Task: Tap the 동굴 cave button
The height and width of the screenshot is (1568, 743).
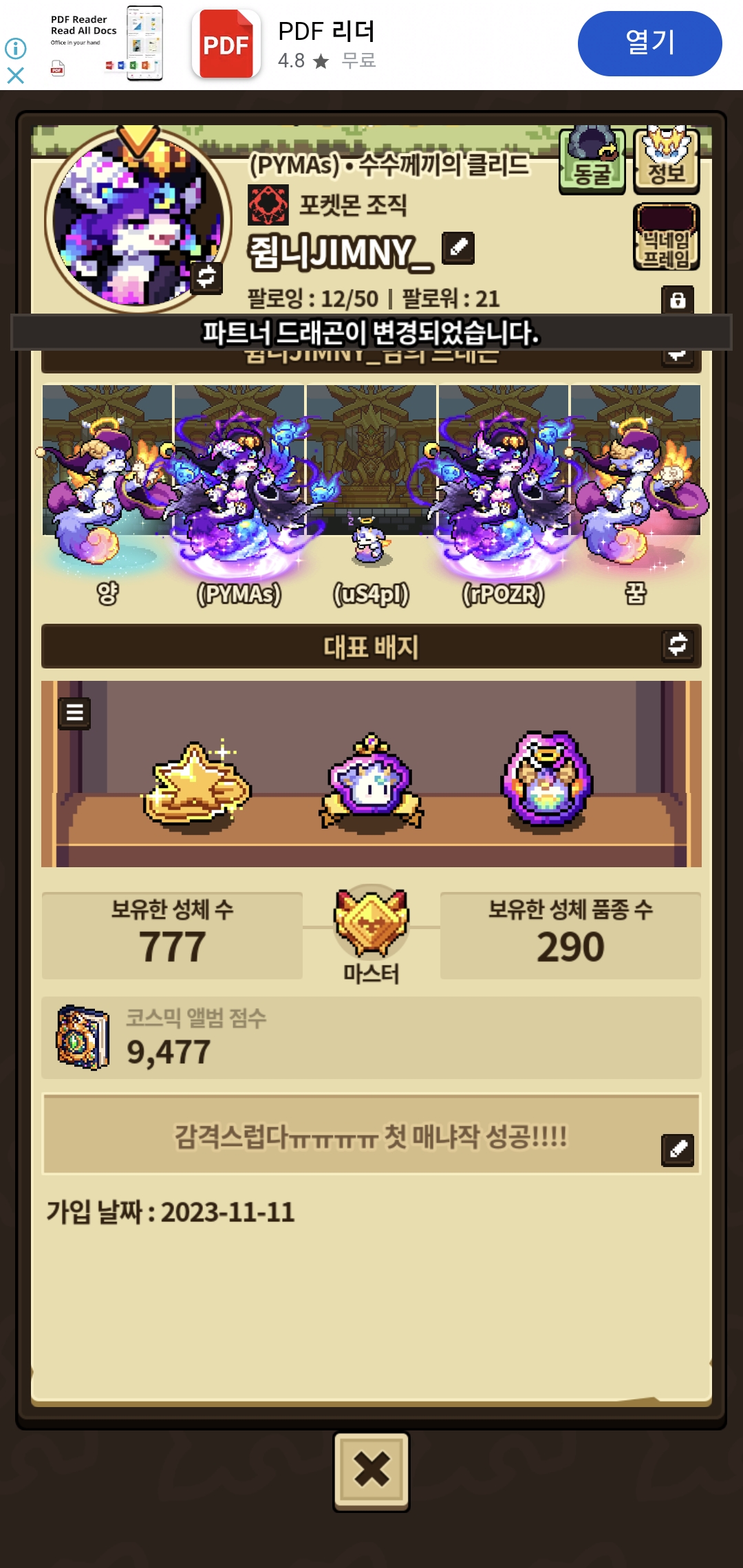Action: point(592,162)
